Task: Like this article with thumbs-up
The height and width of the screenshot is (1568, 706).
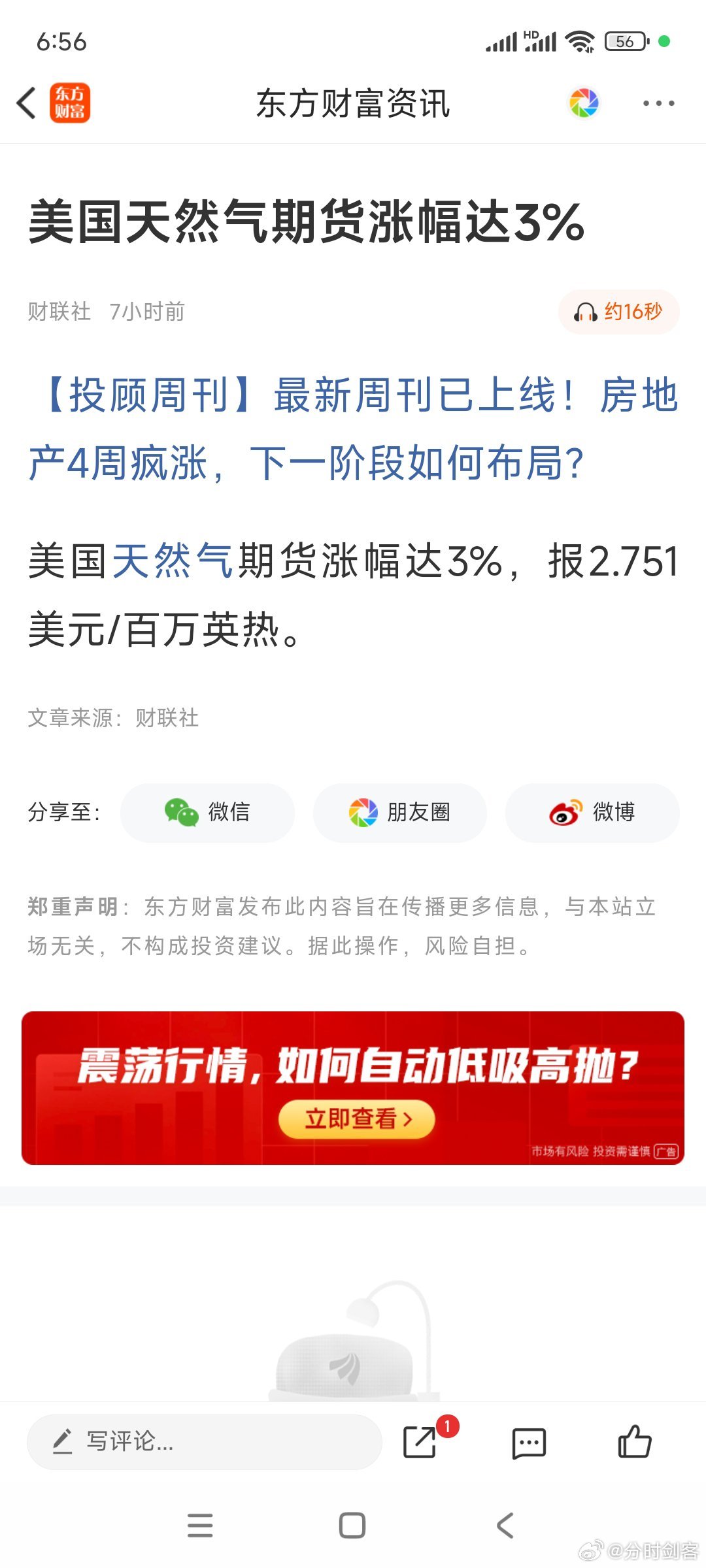Action: 634,1441
